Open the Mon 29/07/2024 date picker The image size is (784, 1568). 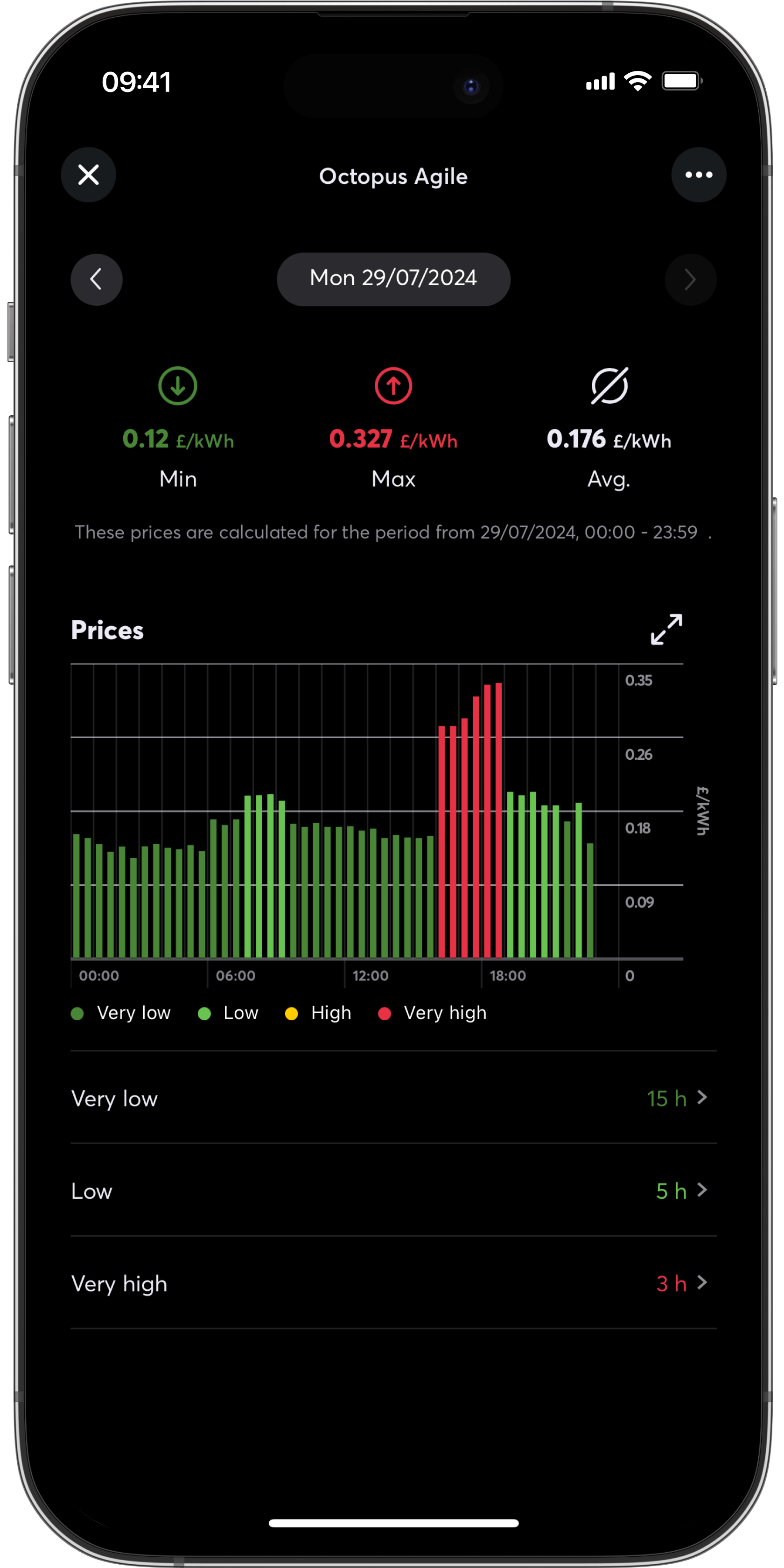(393, 279)
